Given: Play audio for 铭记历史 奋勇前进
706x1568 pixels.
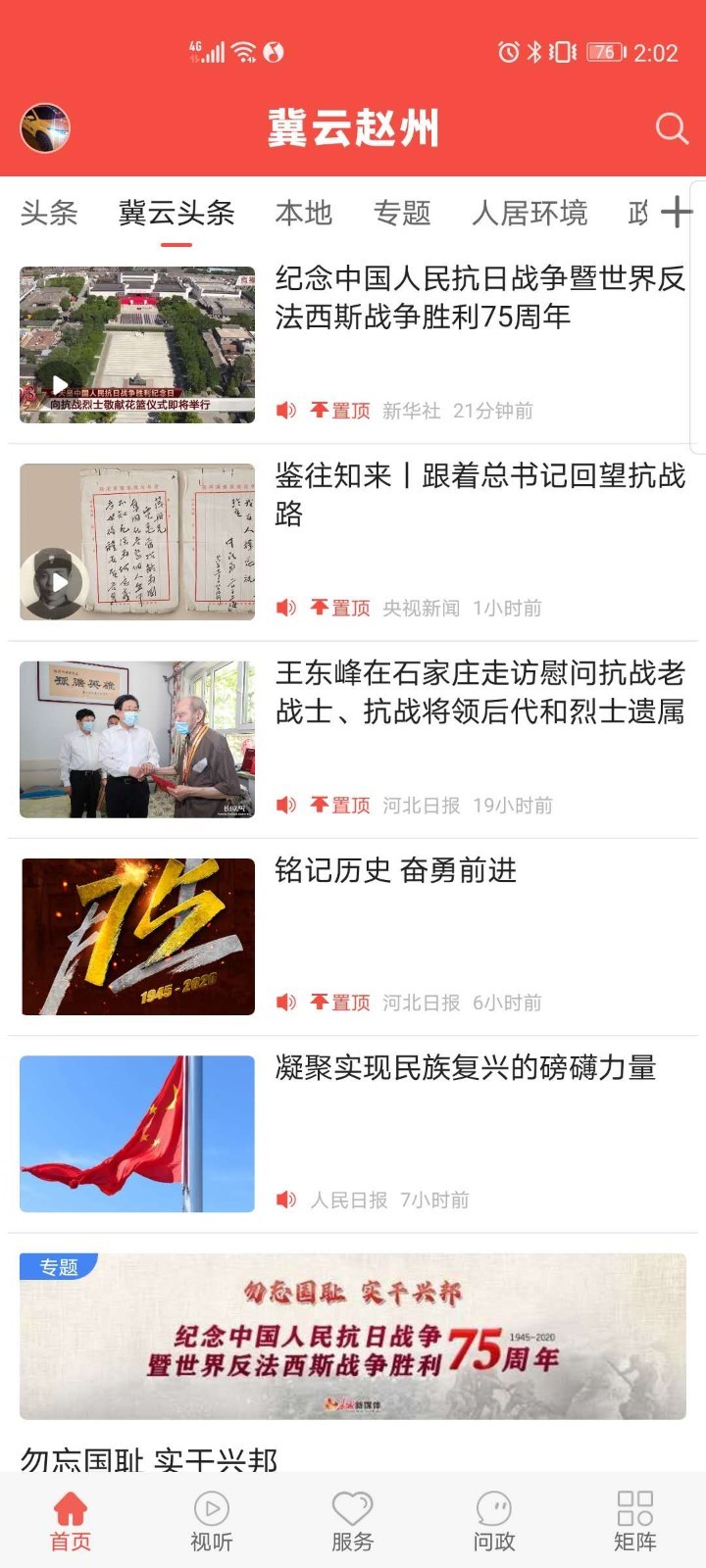Looking at the screenshot, I should [x=286, y=1002].
